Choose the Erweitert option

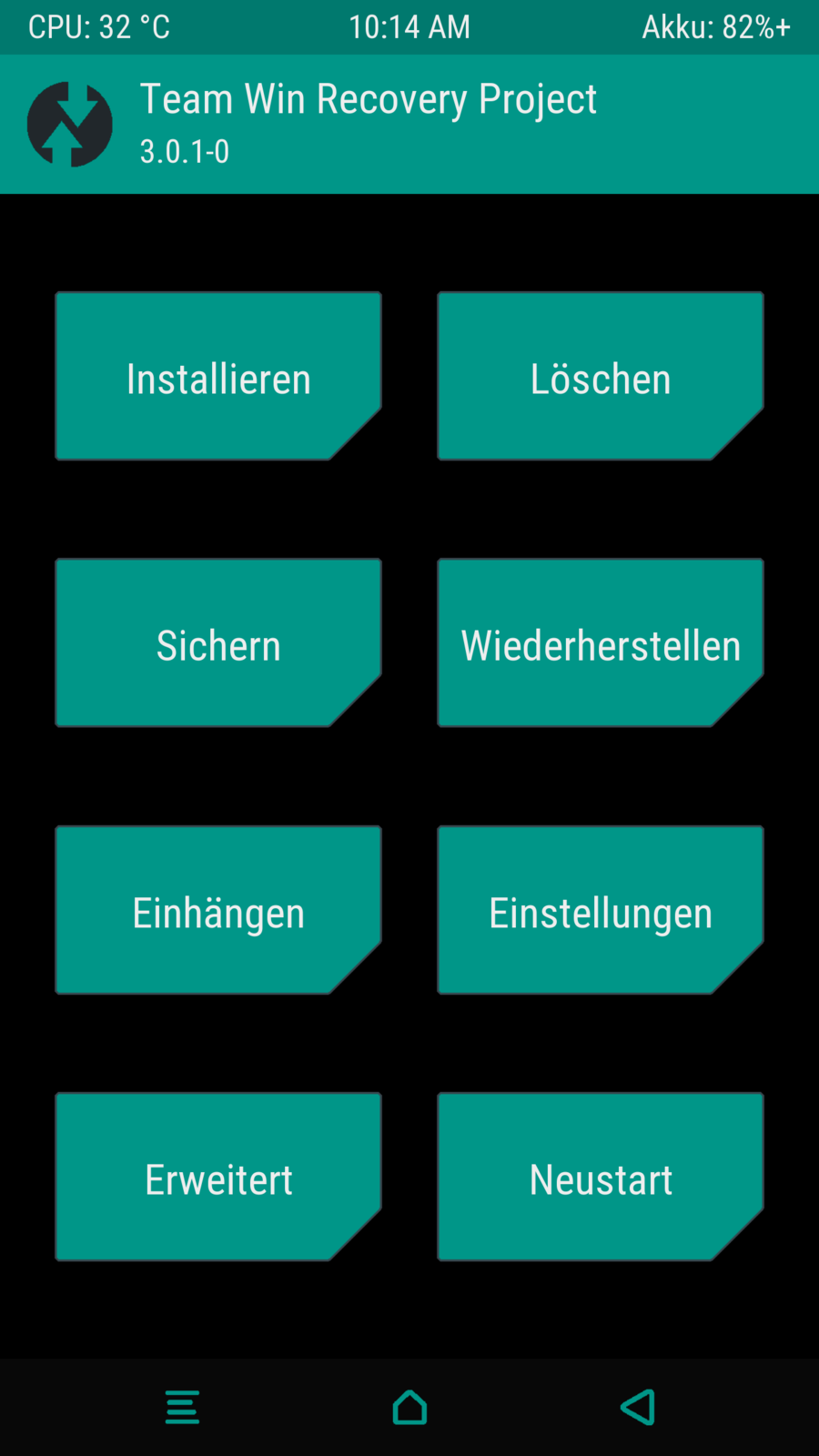pyautogui.click(x=218, y=1178)
